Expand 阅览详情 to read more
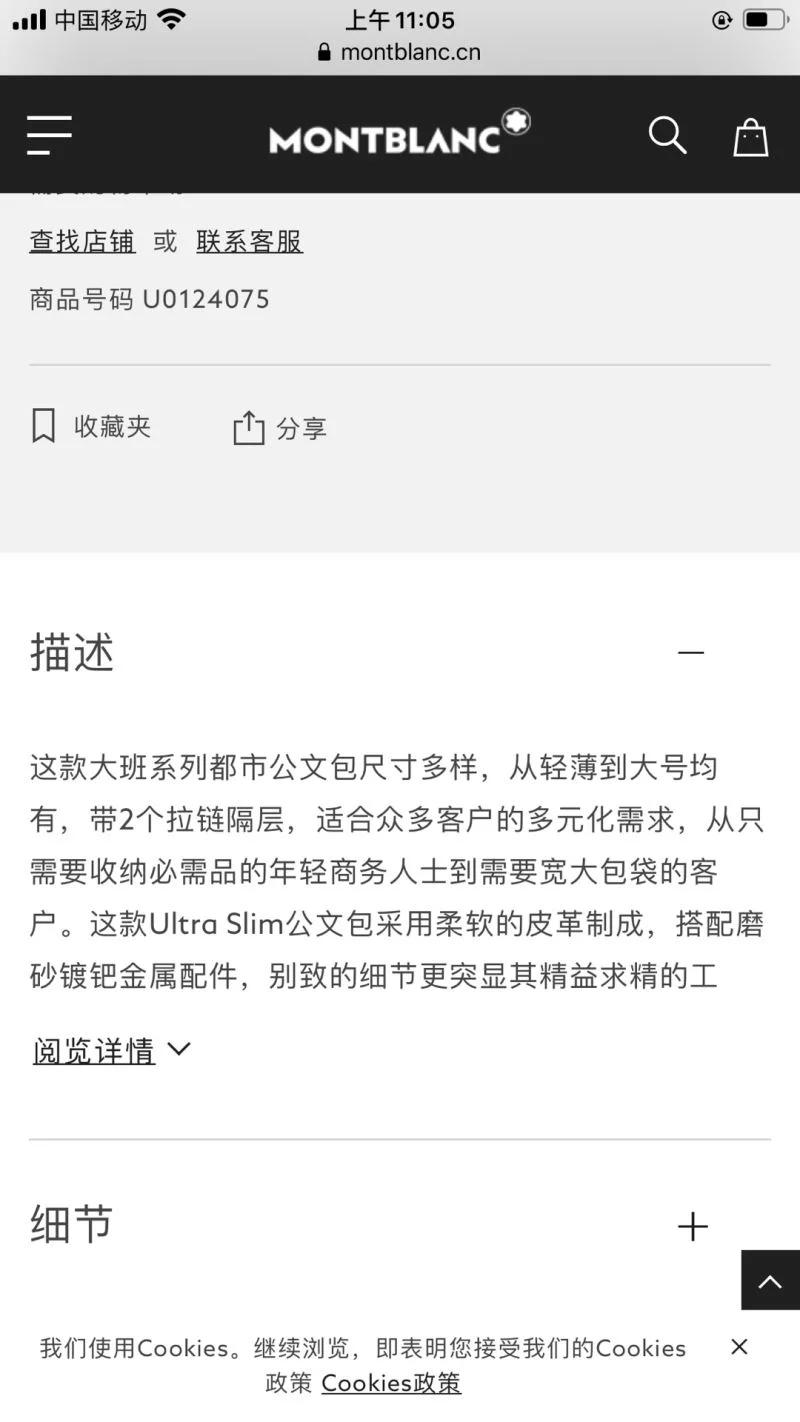This screenshot has width=800, height=1422. click(x=111, y=1050)
